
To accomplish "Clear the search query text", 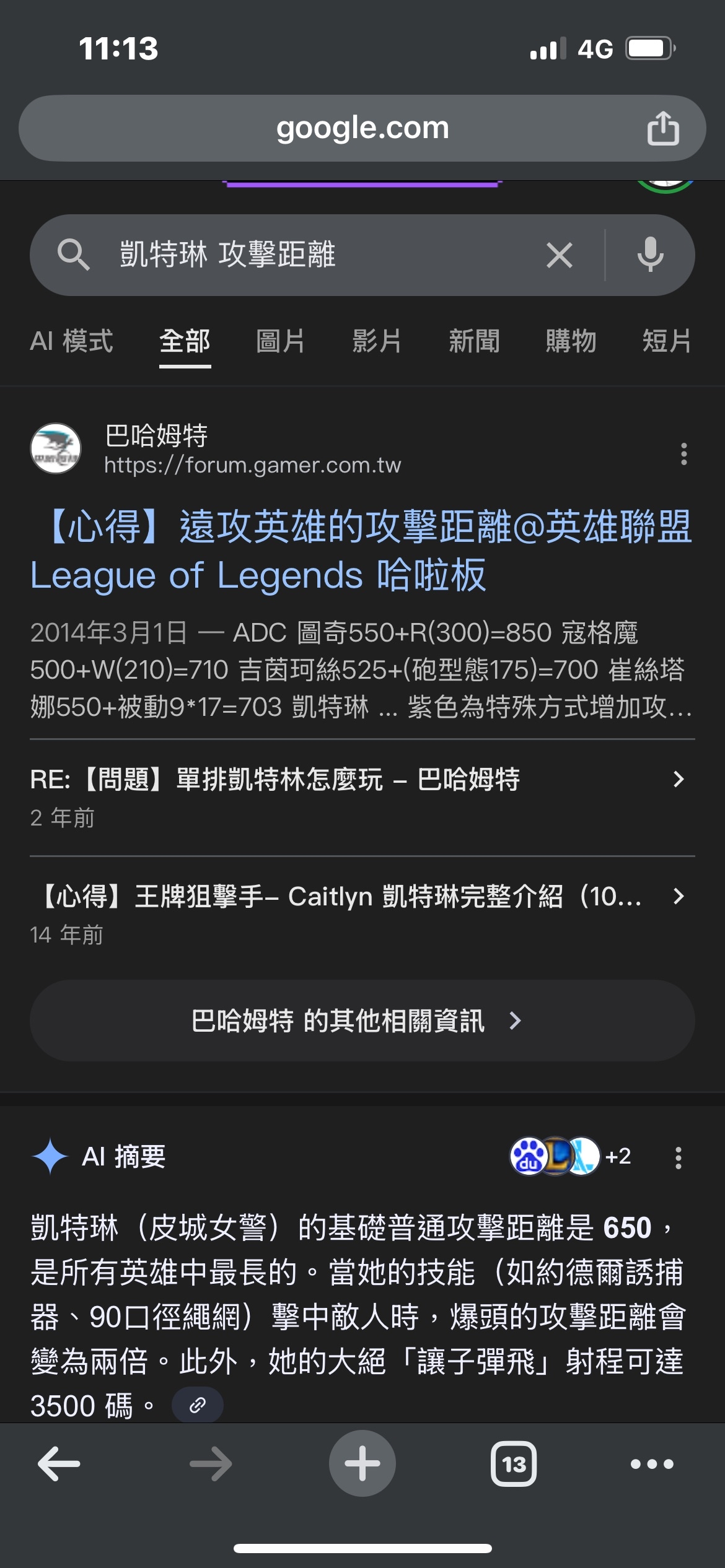I will tap(559, 255).
